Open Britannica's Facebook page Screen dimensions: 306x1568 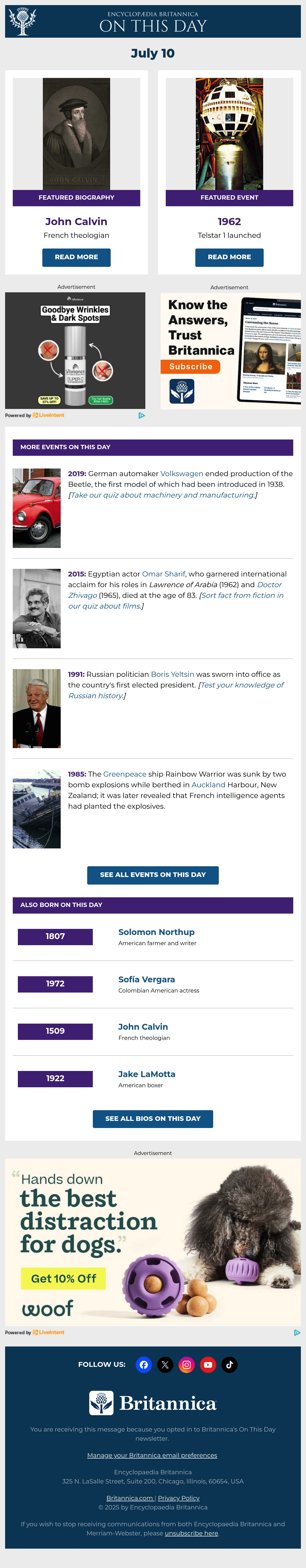tap(144, 1365)
